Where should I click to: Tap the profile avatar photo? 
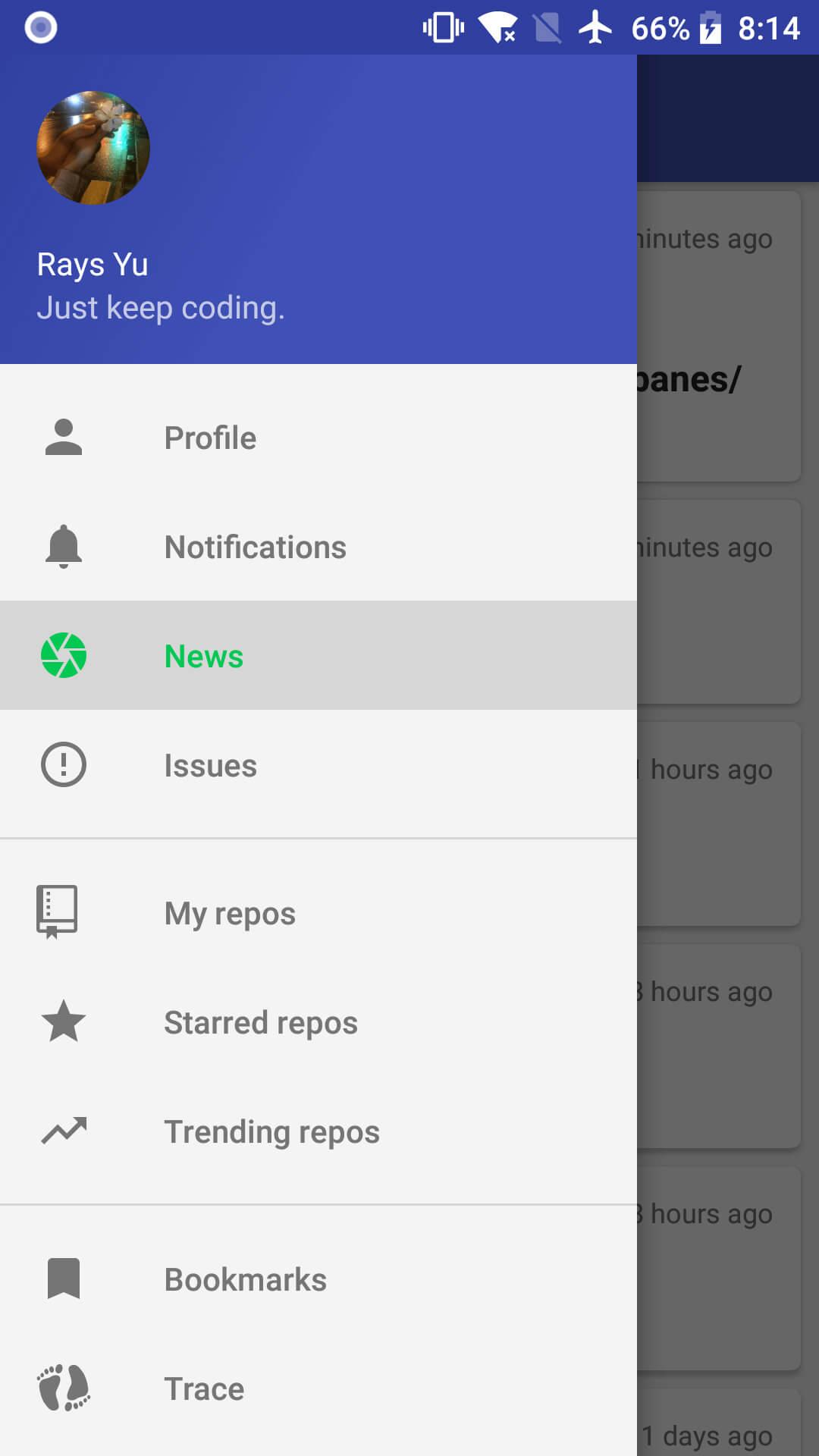click(x=93, y=146)
